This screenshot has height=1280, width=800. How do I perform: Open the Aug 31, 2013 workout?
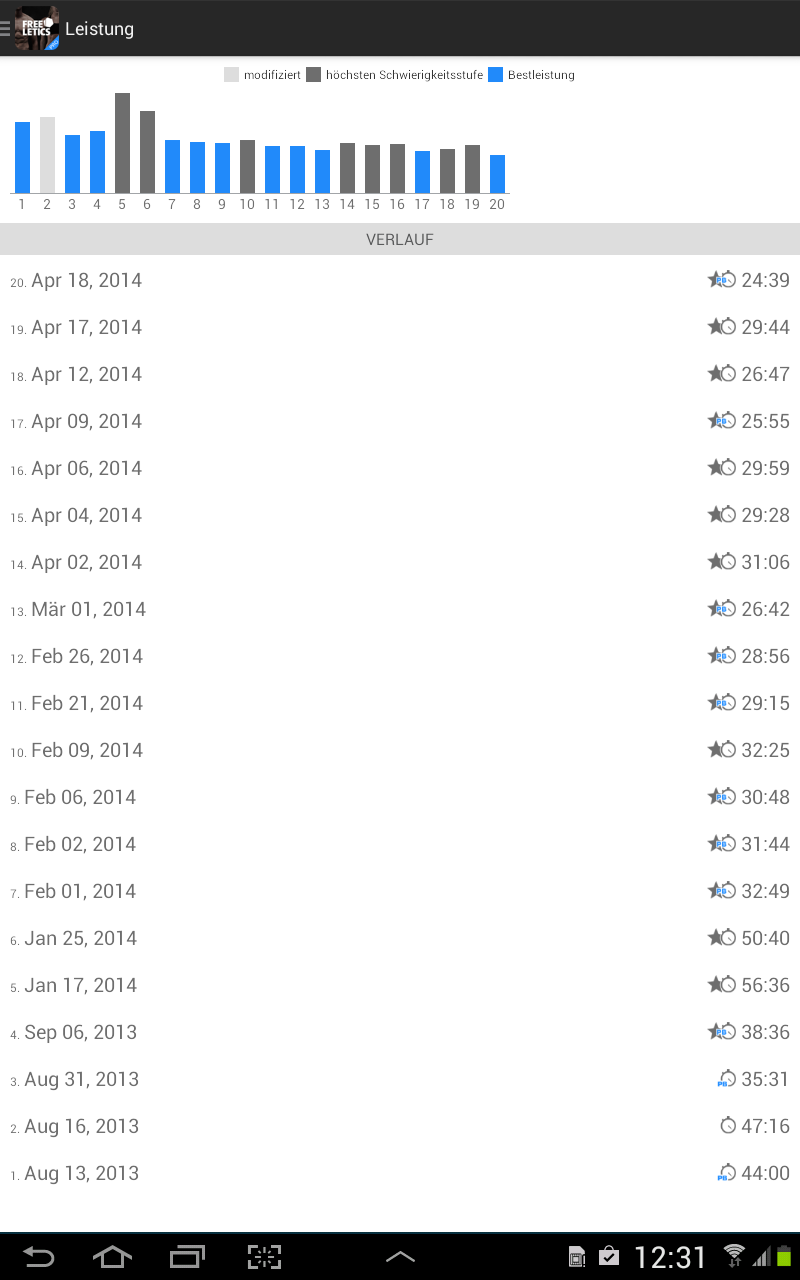(400, 1079)
